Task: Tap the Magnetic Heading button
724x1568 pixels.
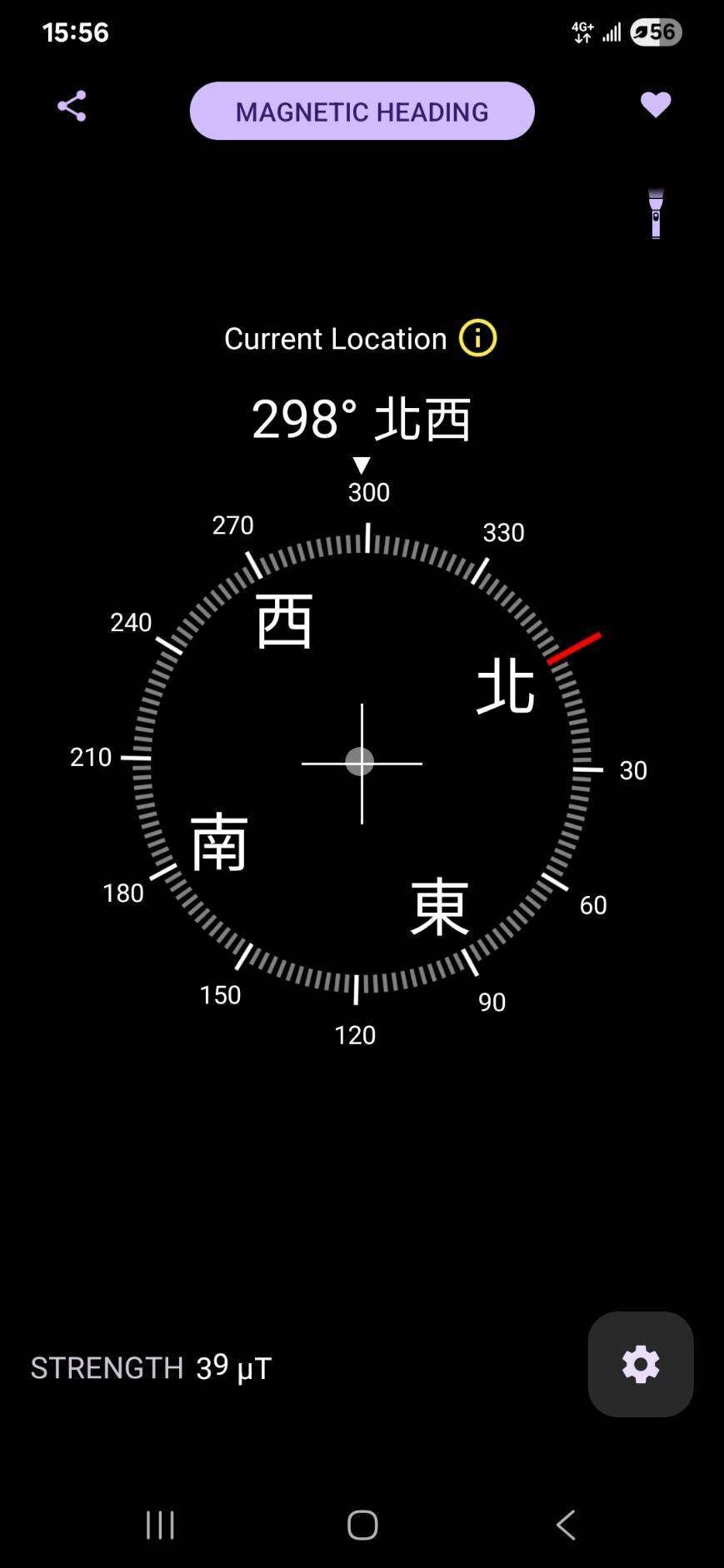Action: [362, 111]
